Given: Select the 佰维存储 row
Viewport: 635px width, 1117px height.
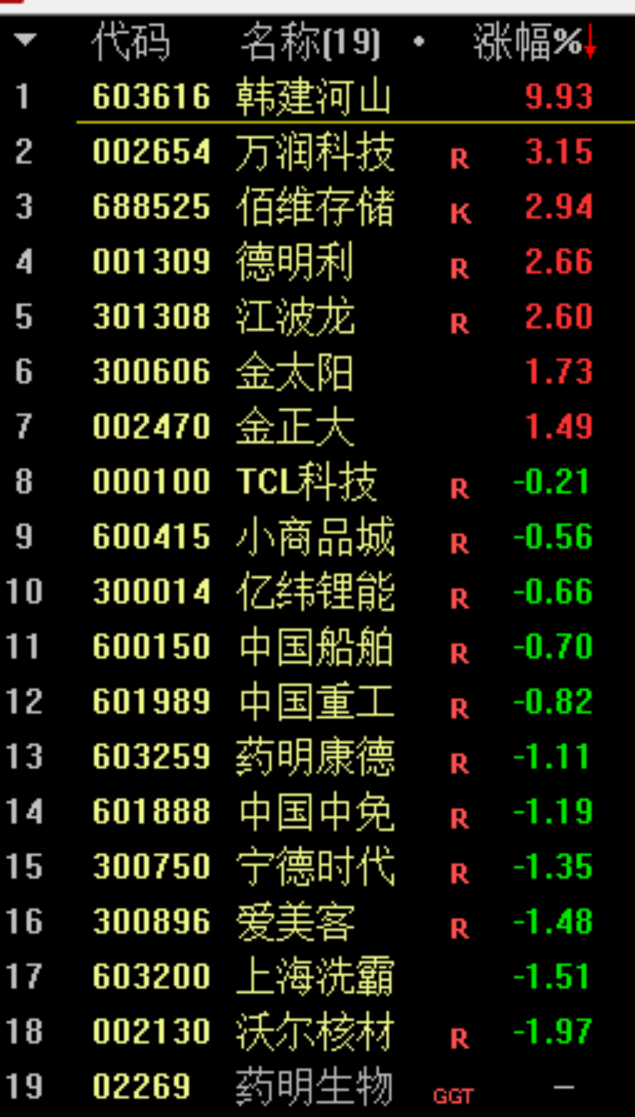Looking at the screenshot, I should click(314, 207).
